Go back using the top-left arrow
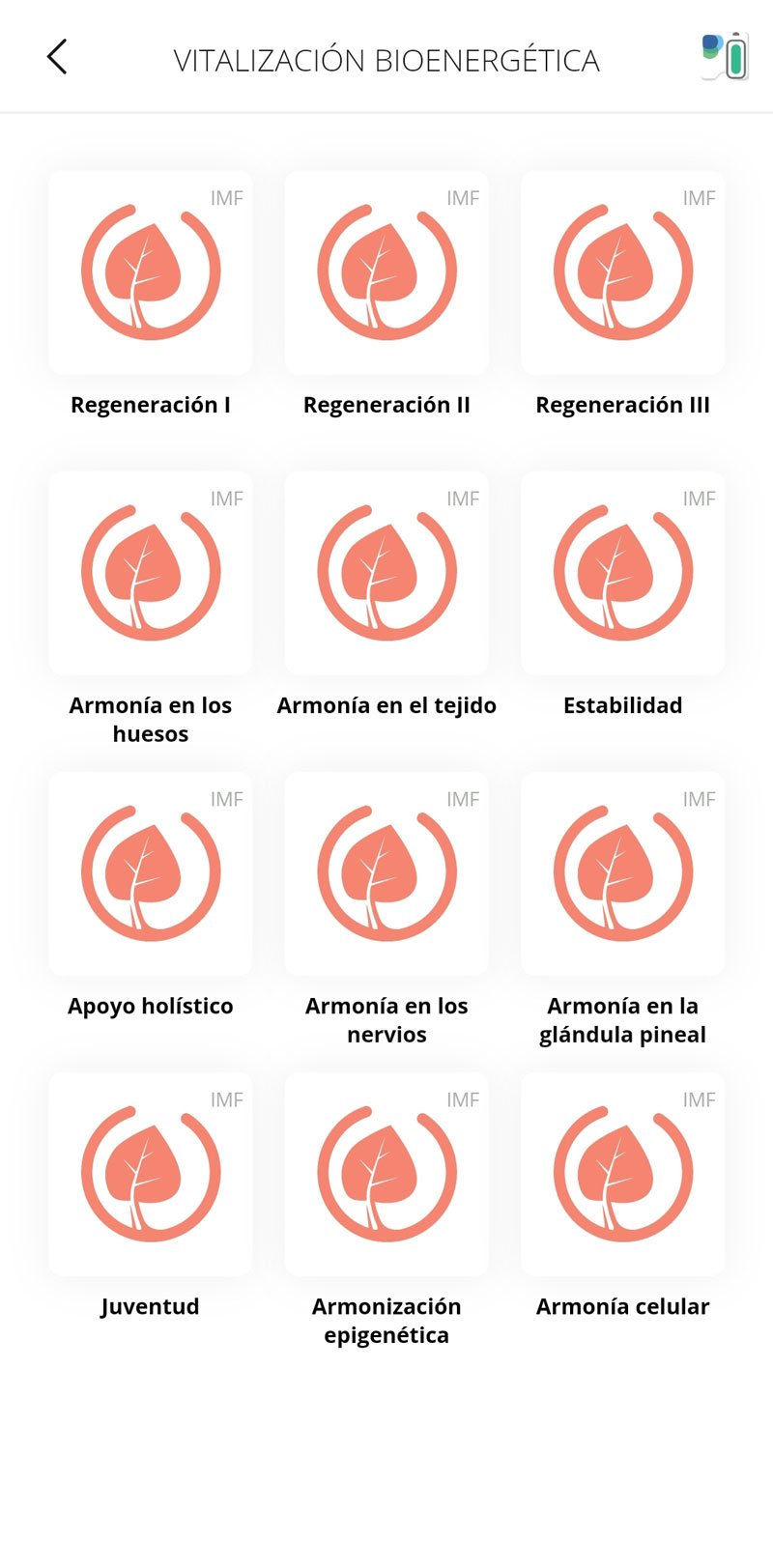This screenshot has width=773, height=1568. 57,57
